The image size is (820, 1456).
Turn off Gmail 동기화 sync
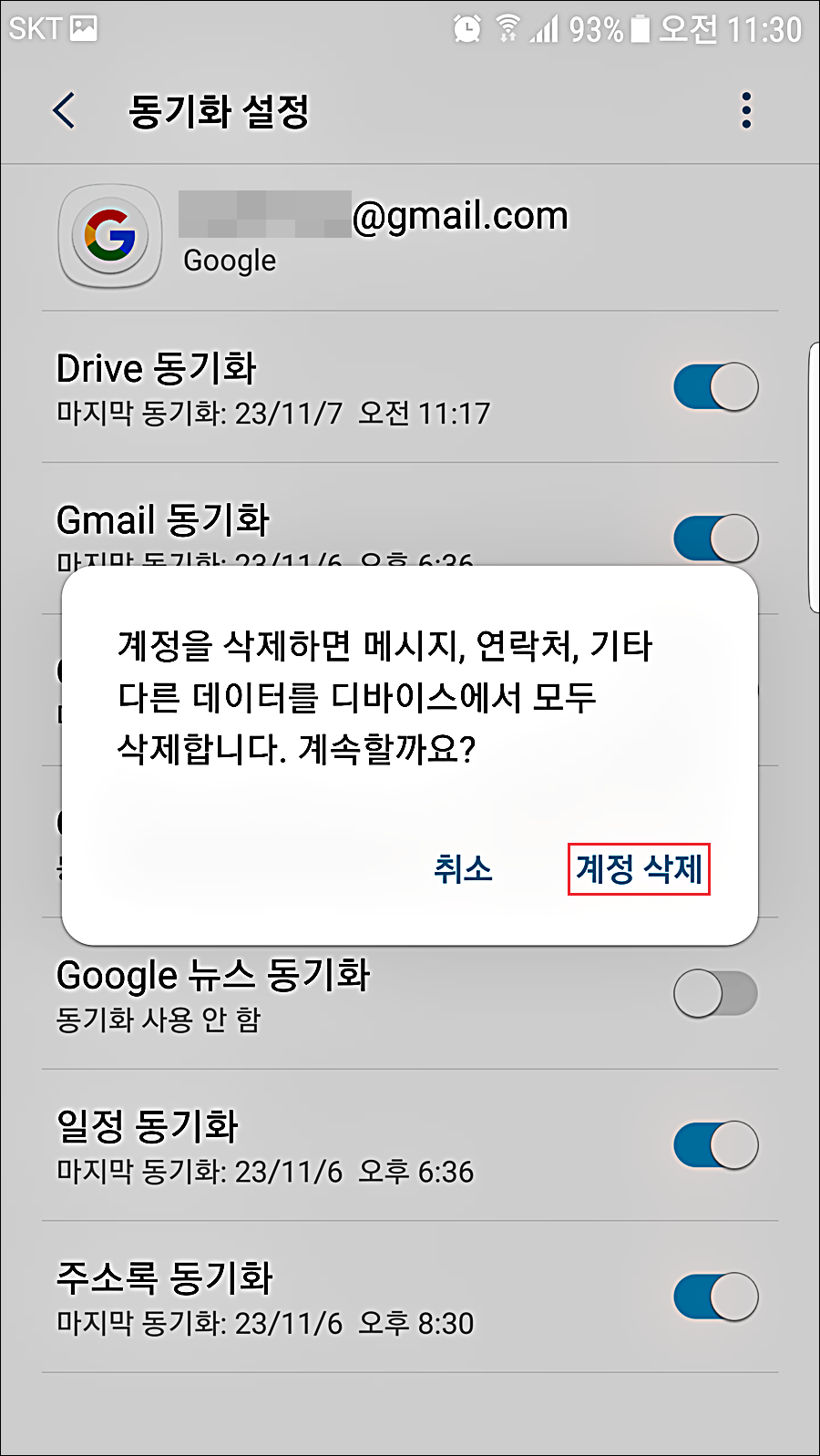pos(715,538)
